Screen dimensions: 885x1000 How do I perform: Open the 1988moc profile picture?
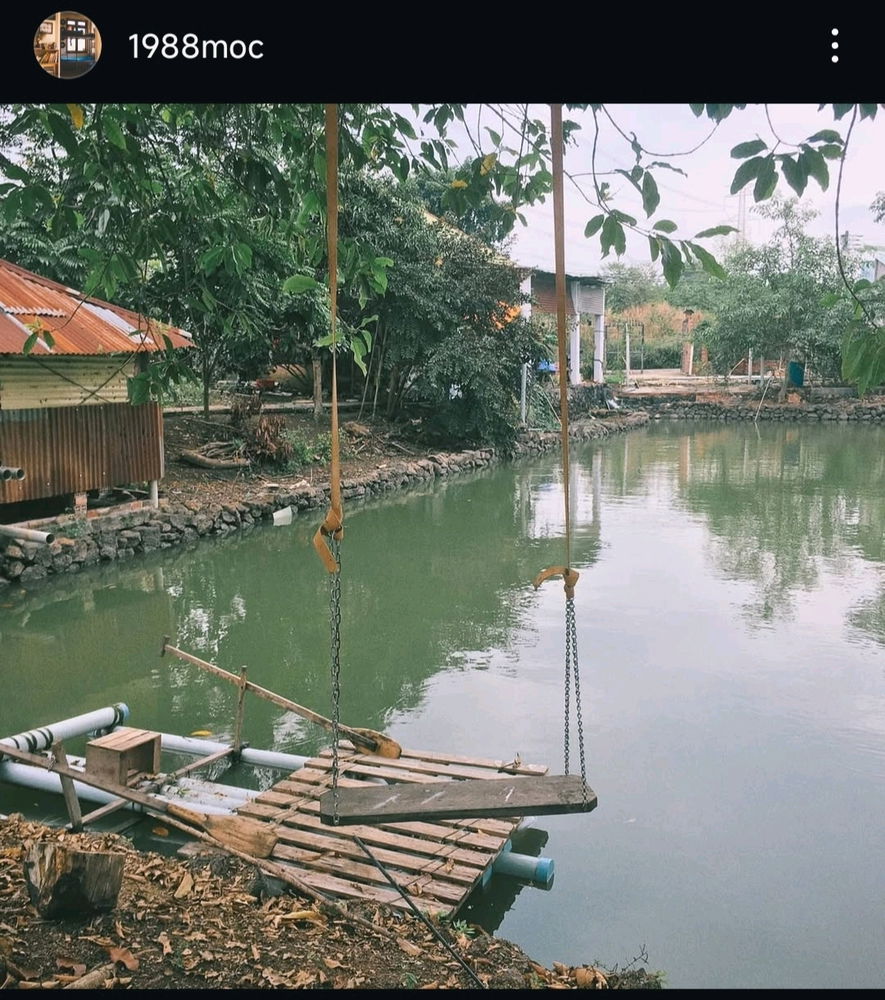coord(67,45)
